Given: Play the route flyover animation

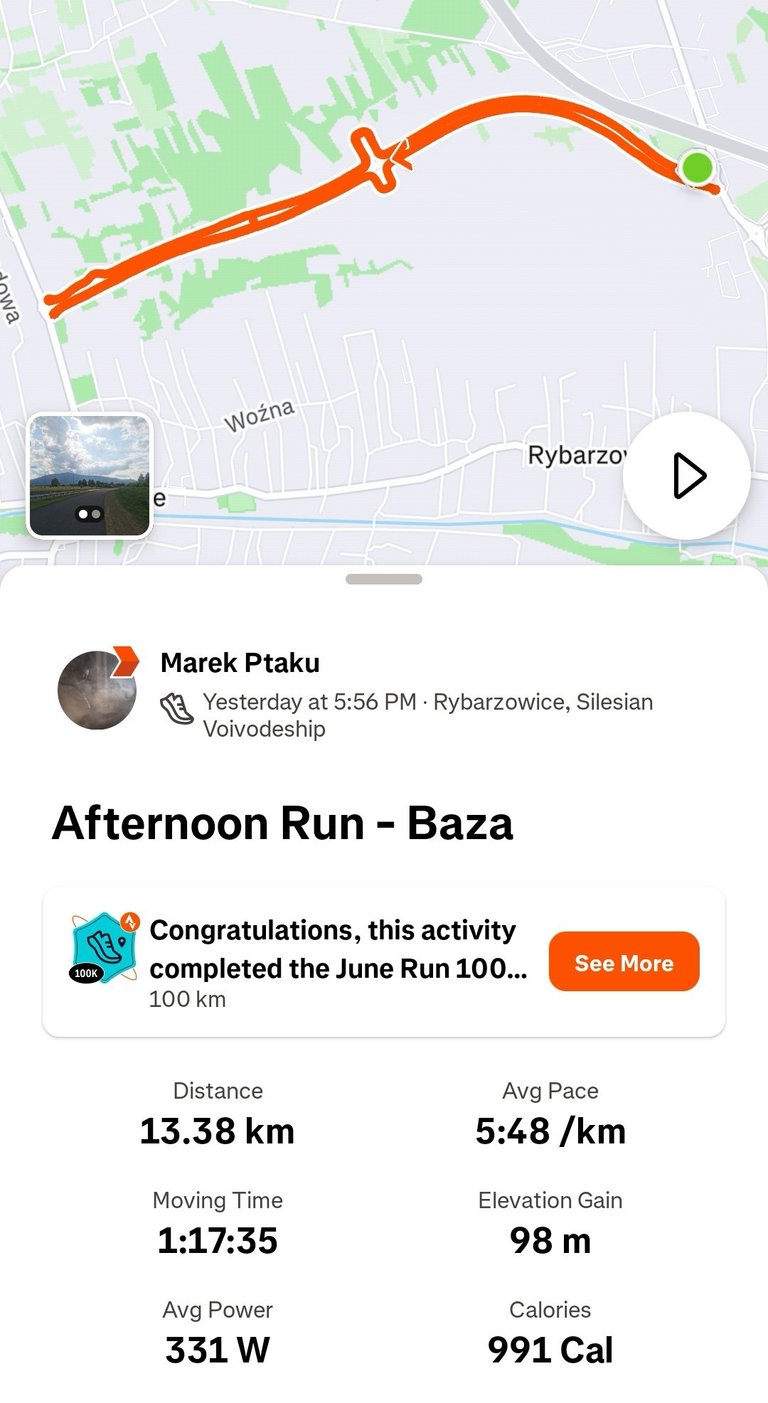Looking at the screenshot, I should tap(687, 476).
